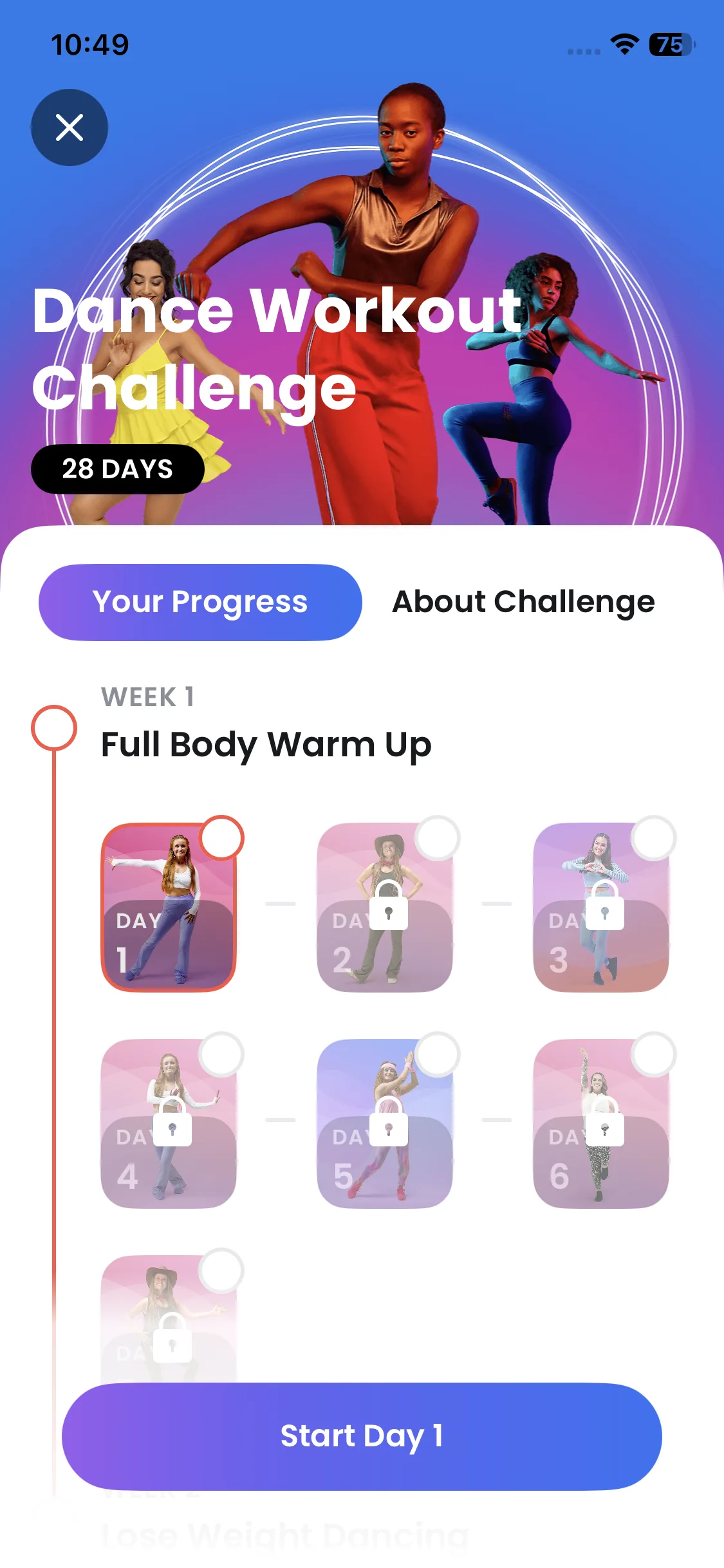Tap the locked Day 5 card
This screenshot has width=724, height=1568.
385,1124
